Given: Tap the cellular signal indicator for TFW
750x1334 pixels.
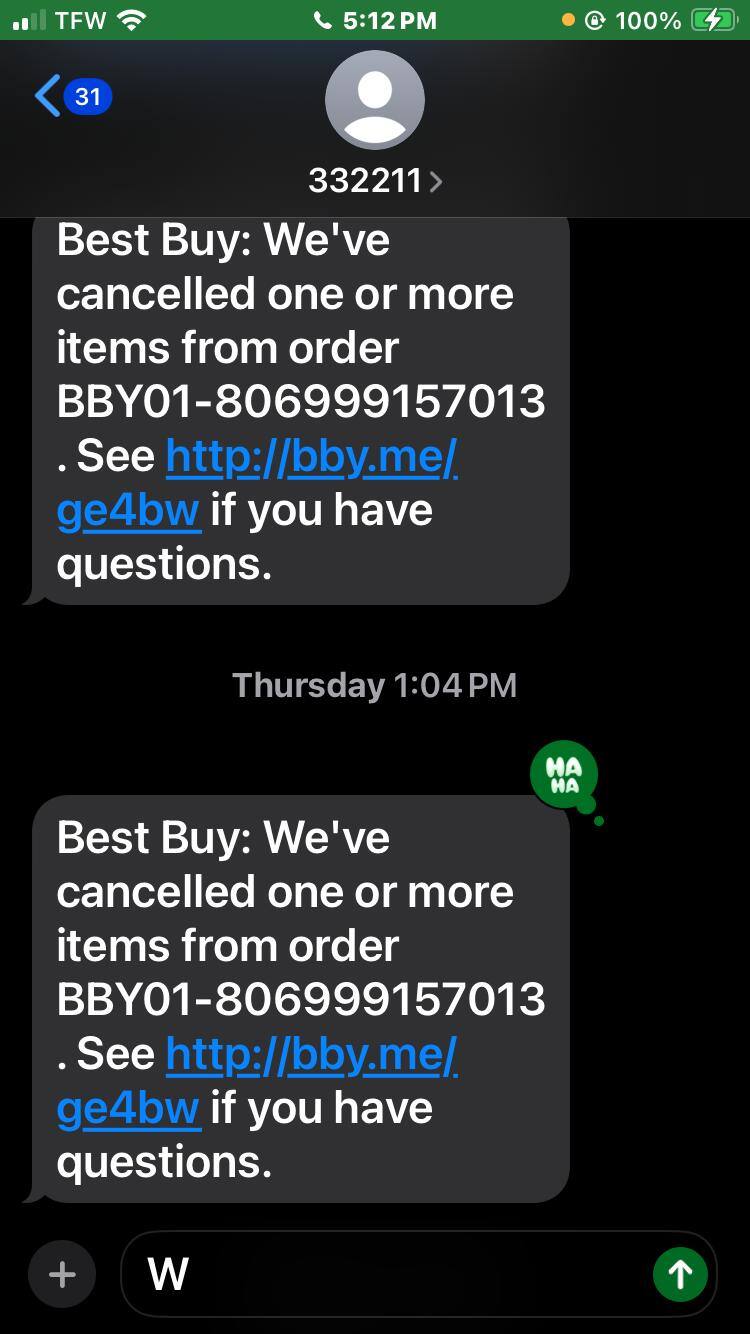Looking at the screenshot, I should 30,18.
